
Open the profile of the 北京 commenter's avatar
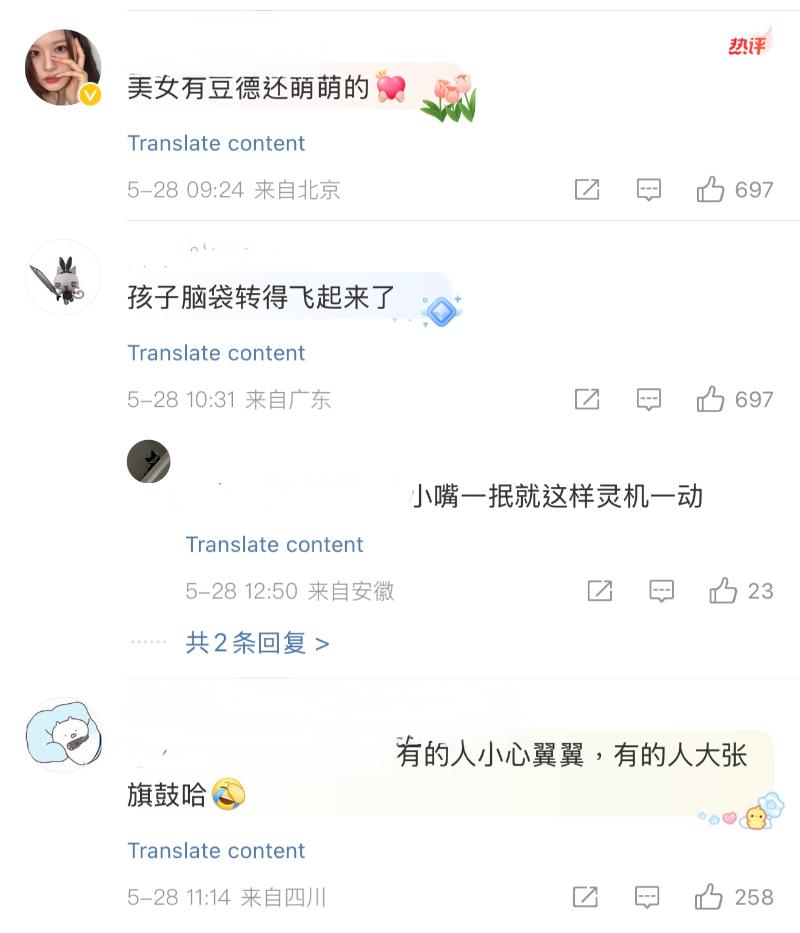pyautogui.click(x=63, y=67)
